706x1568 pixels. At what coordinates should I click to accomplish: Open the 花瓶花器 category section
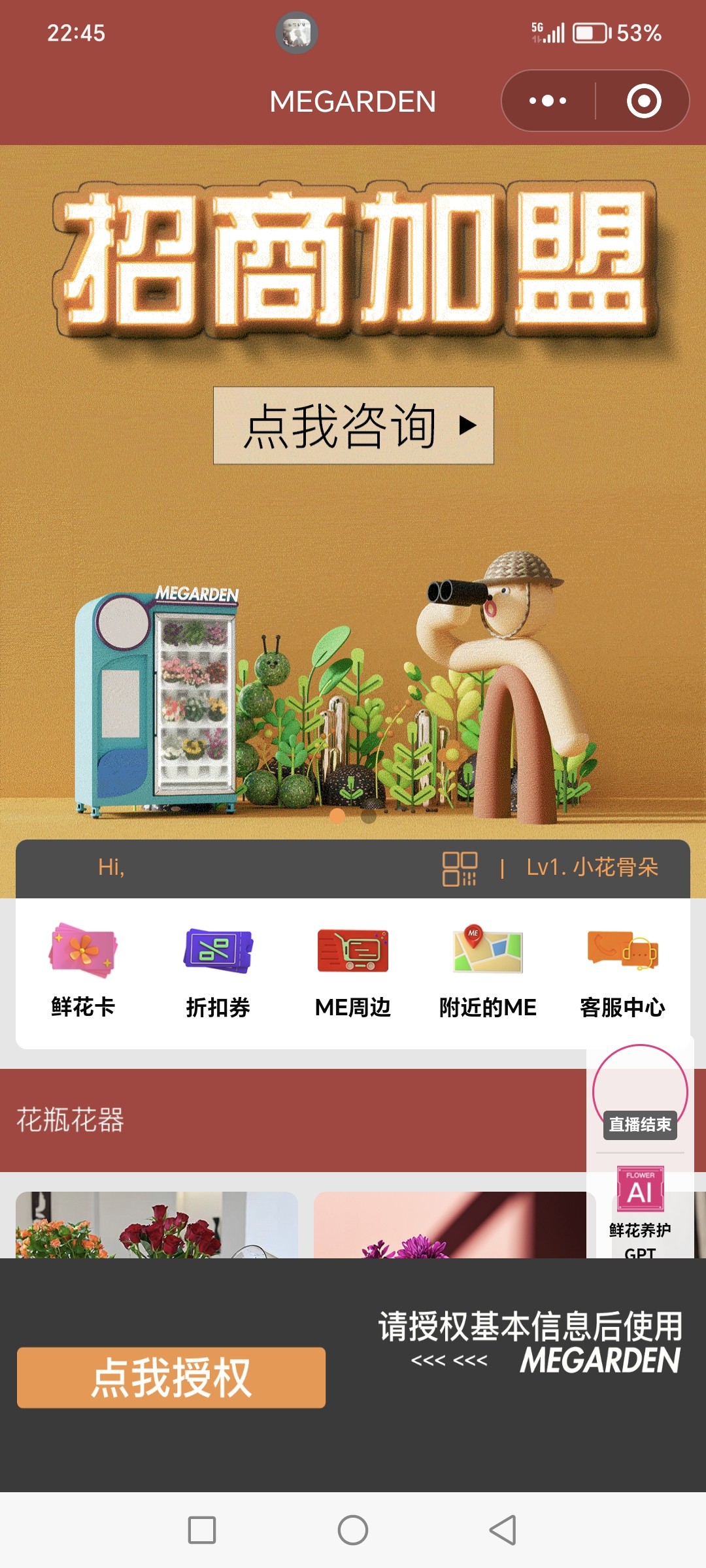point(71,1120)
